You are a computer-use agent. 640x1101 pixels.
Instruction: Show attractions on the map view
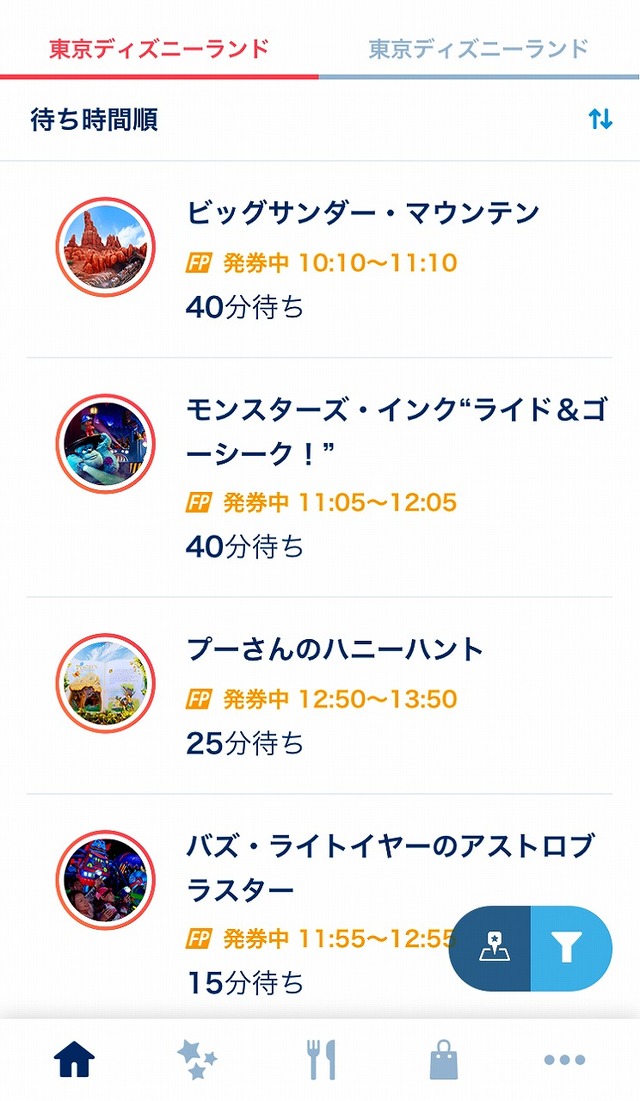[x=491, y=948]
